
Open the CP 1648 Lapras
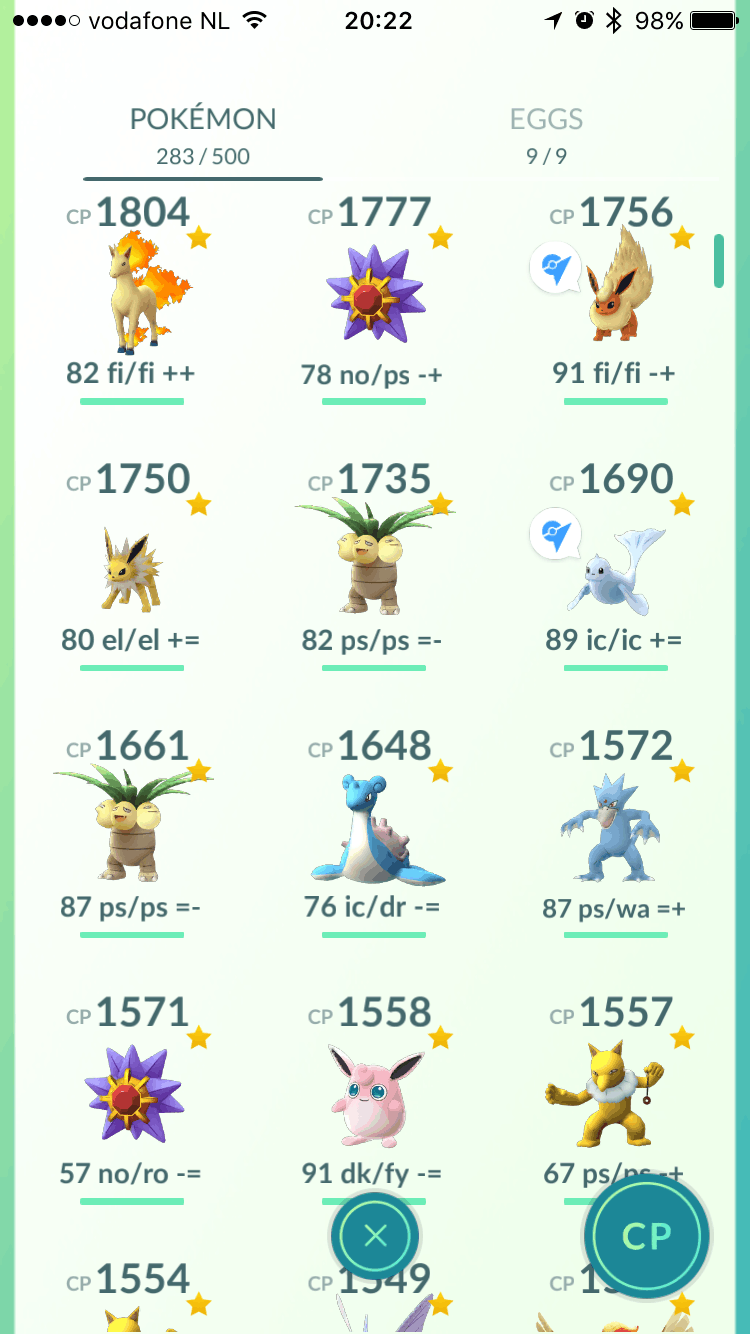(375, 830)
